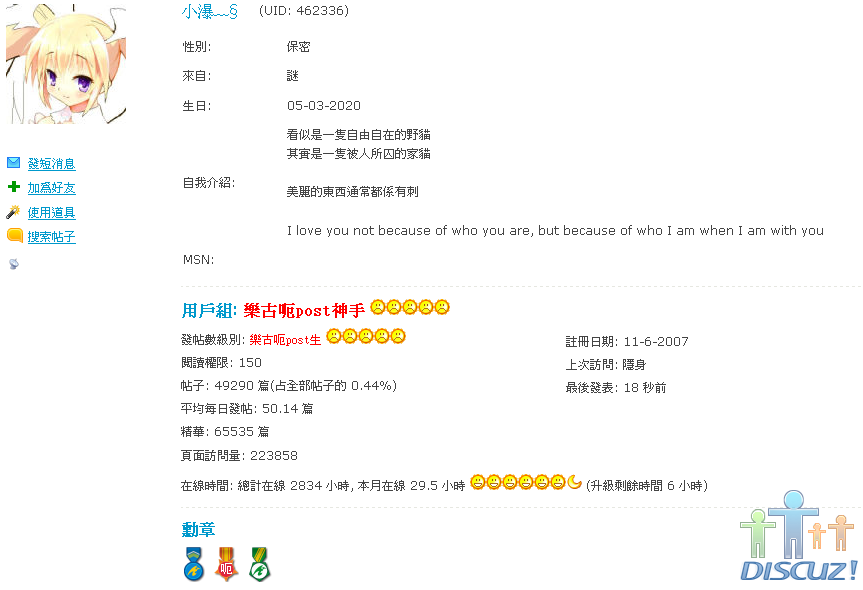Search this user's posts via 搜索帖子
863x590 pixels.
(51, 237)
